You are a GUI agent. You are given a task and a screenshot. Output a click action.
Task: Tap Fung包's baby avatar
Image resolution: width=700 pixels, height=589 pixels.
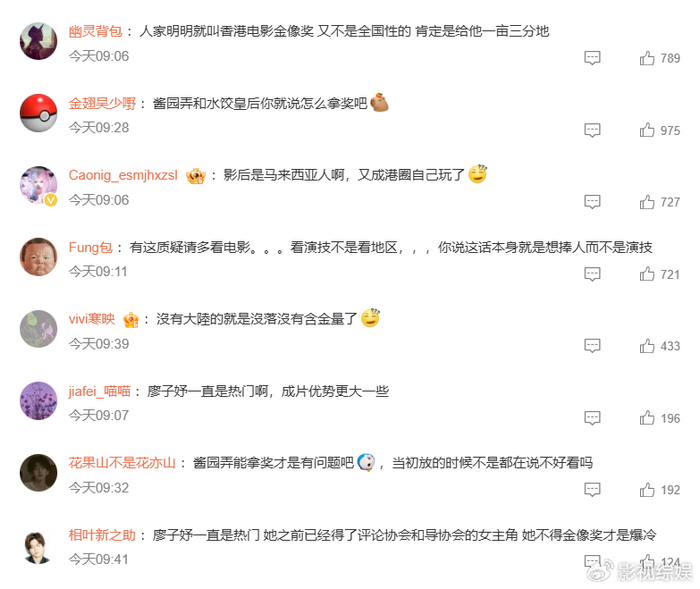38,256
